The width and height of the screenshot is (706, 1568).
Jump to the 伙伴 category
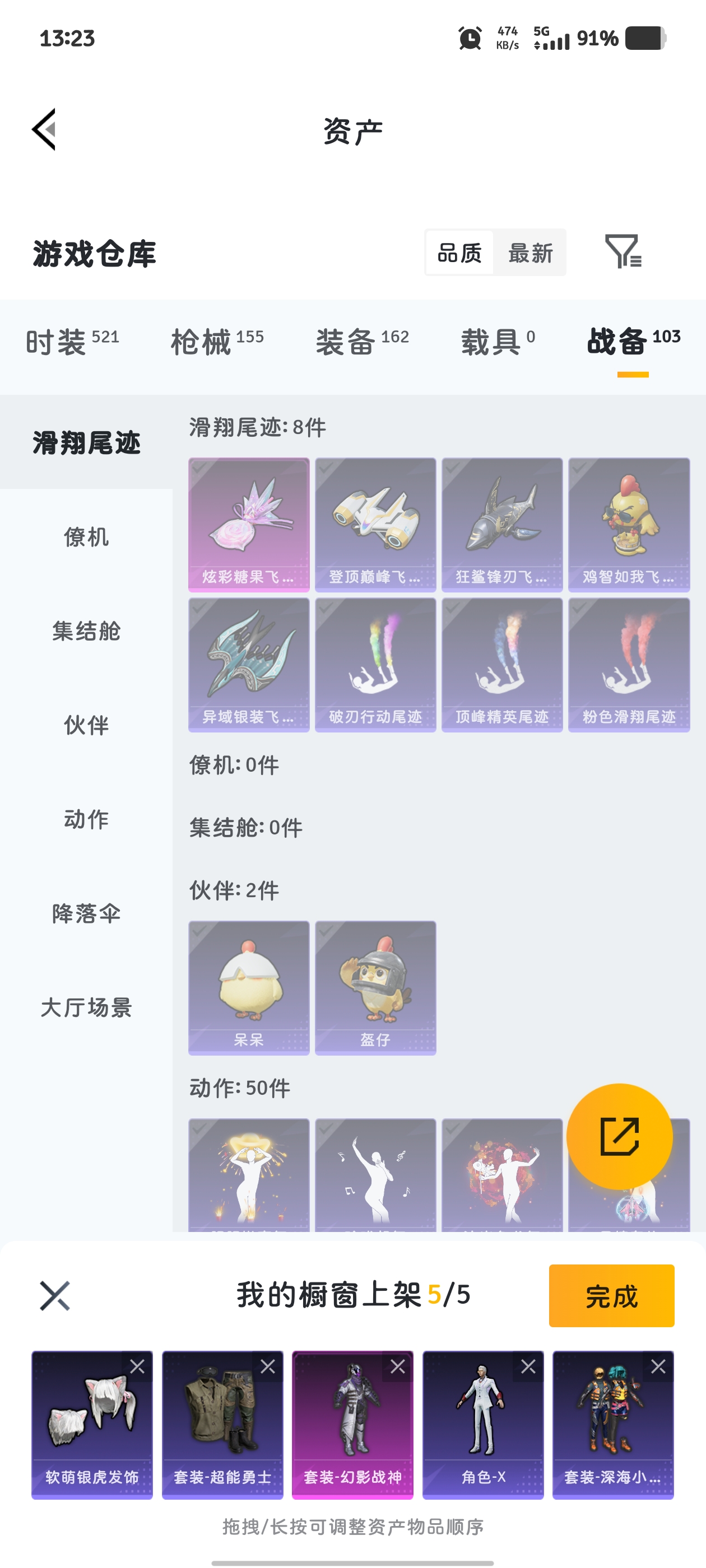86,725
